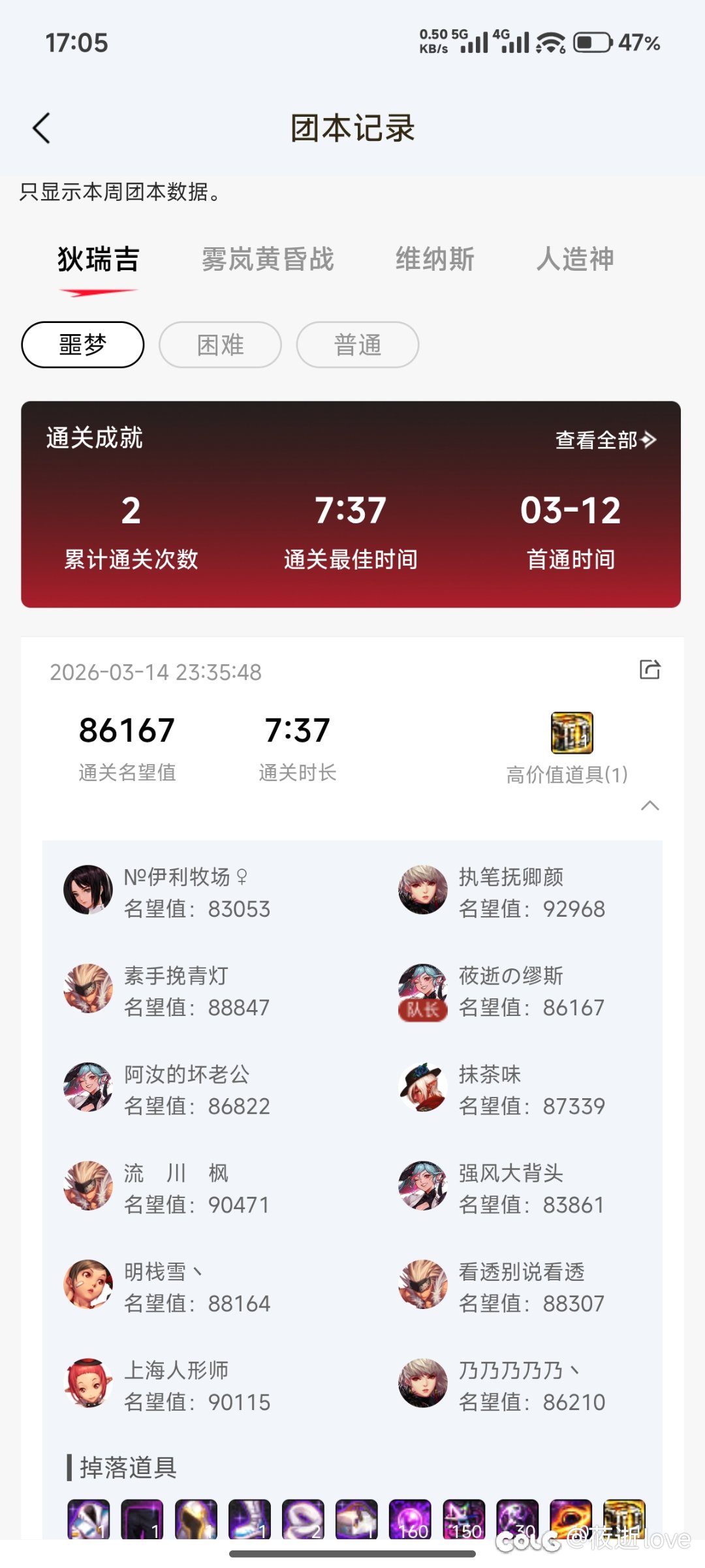Image resolution: width=705 pixels, height=1568 pixels.
Task: Tap the avatar thumbnail of 抹茶味
Action: pyautogui.click(x=422, y=1090)
